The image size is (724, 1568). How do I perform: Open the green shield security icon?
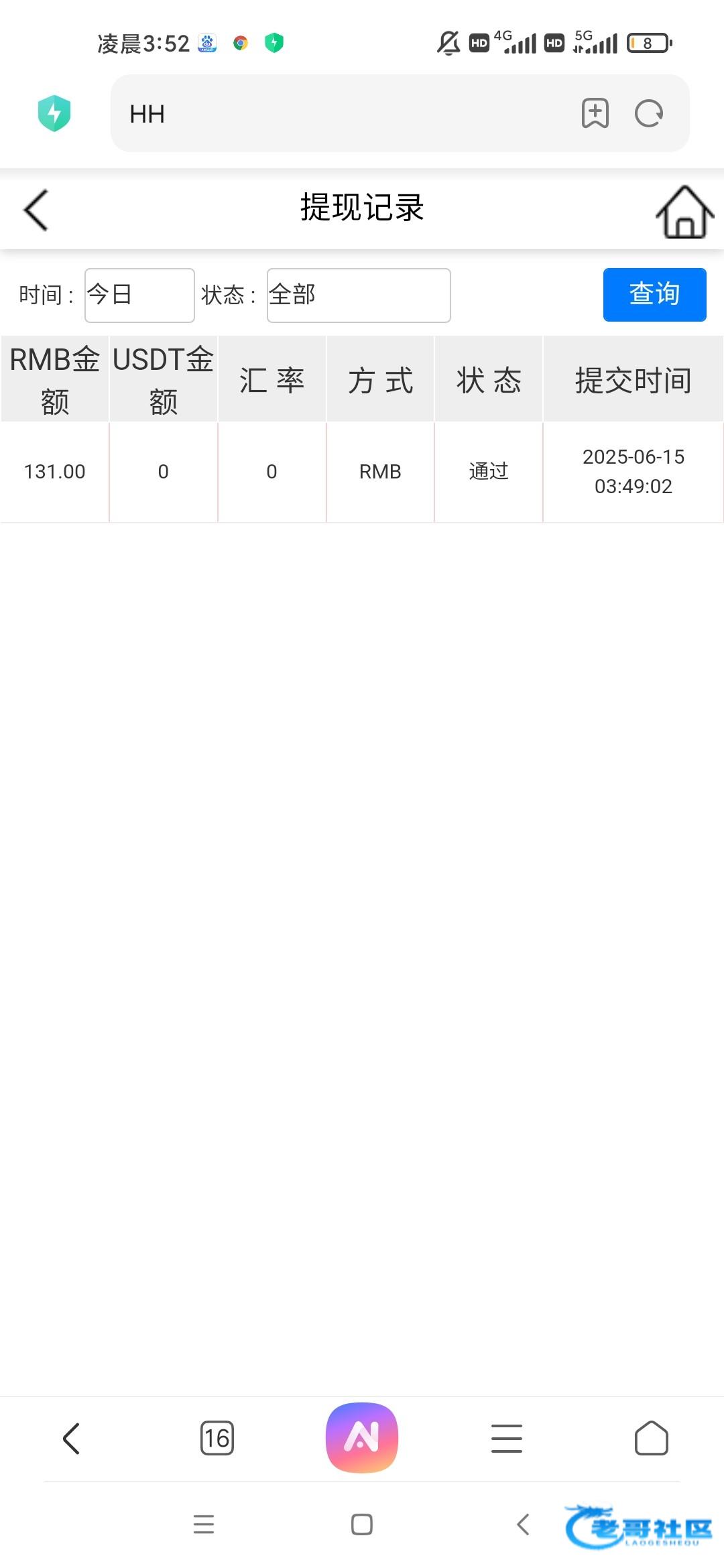coord(54,113)
